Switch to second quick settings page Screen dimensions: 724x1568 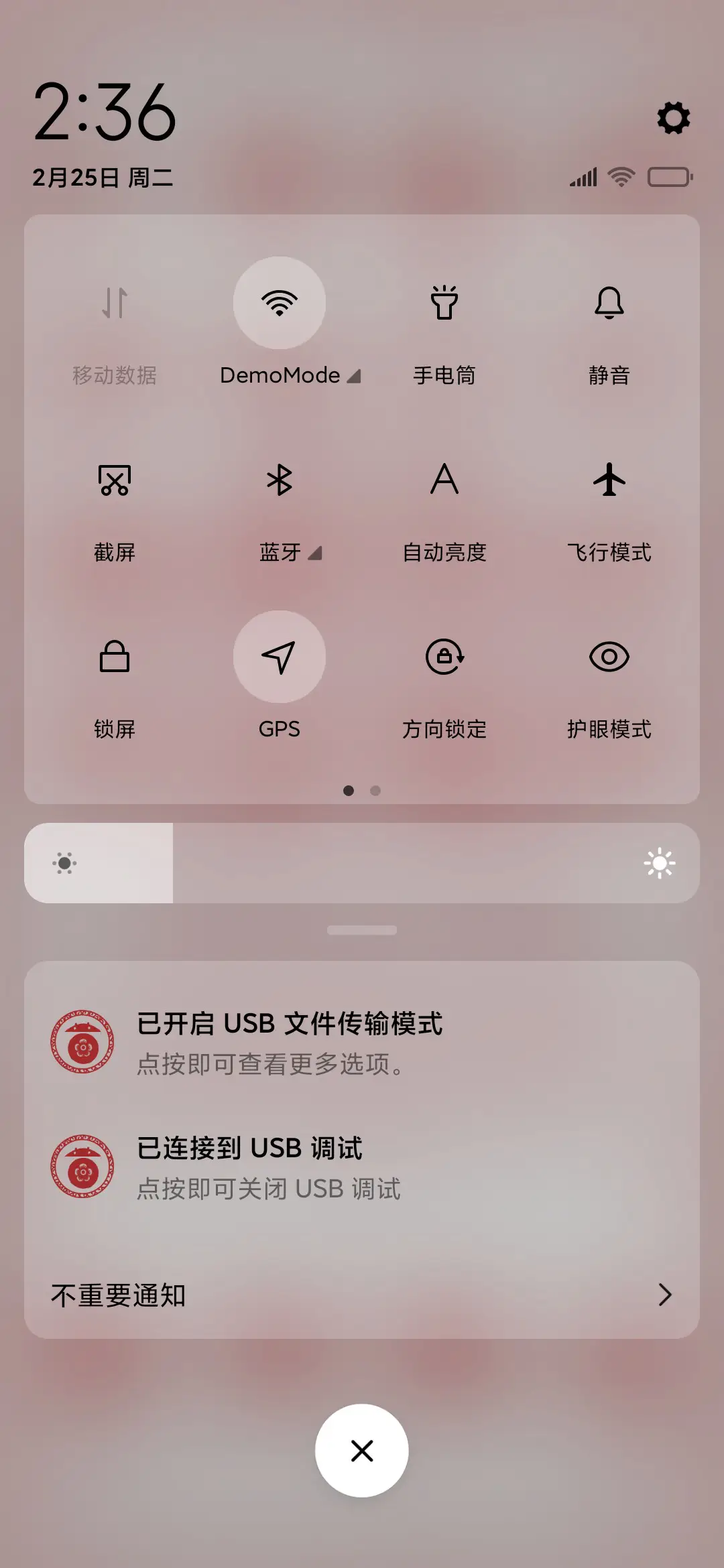(375, 791)
